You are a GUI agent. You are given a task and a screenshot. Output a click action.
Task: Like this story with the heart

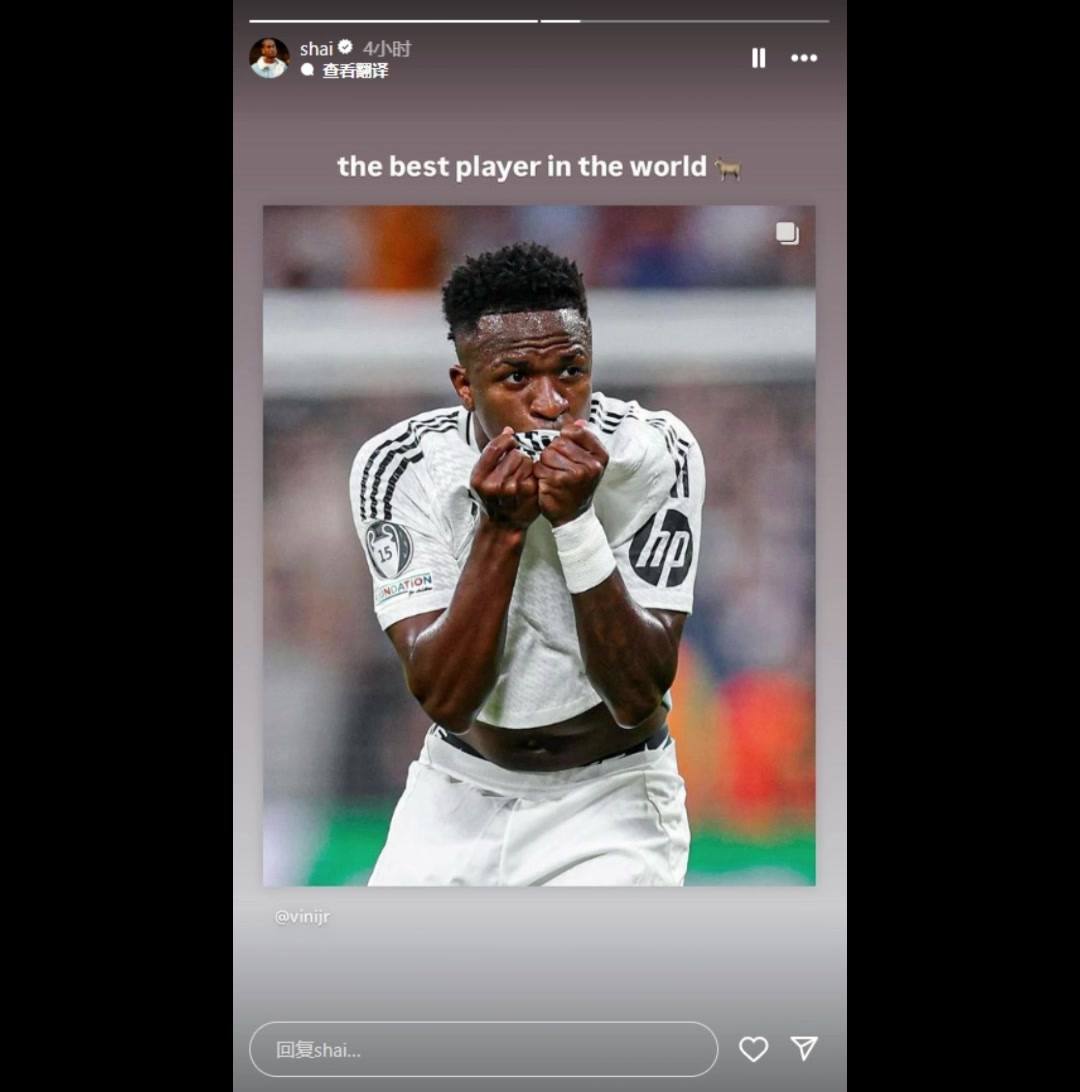coord(753,1049)
